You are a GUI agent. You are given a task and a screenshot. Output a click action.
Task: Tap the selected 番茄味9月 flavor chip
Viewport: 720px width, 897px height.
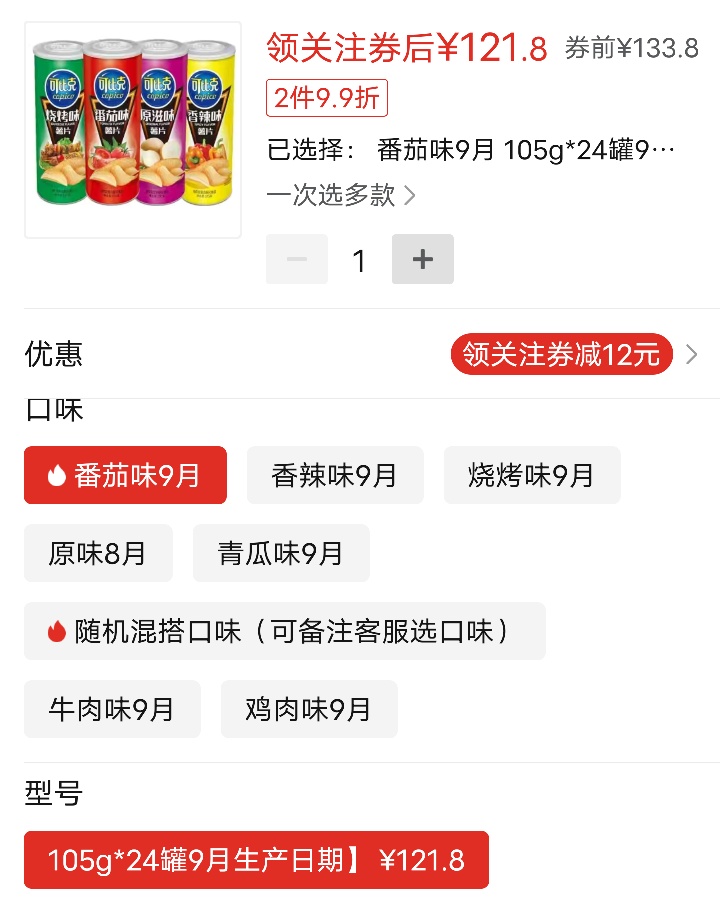coord(125,475)
